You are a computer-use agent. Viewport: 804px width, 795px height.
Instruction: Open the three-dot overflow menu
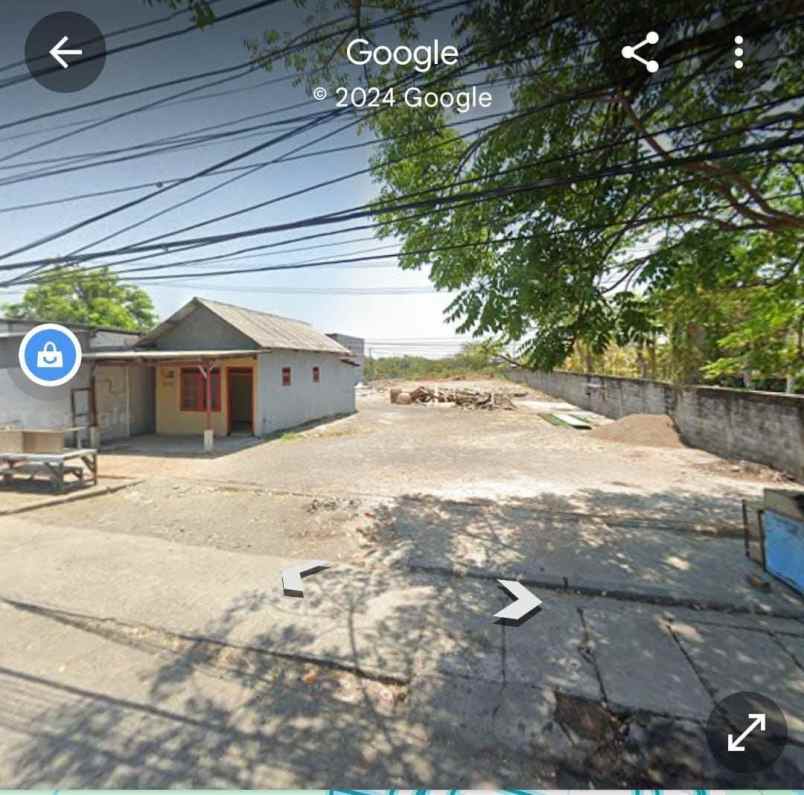click(x=738, y=52)
